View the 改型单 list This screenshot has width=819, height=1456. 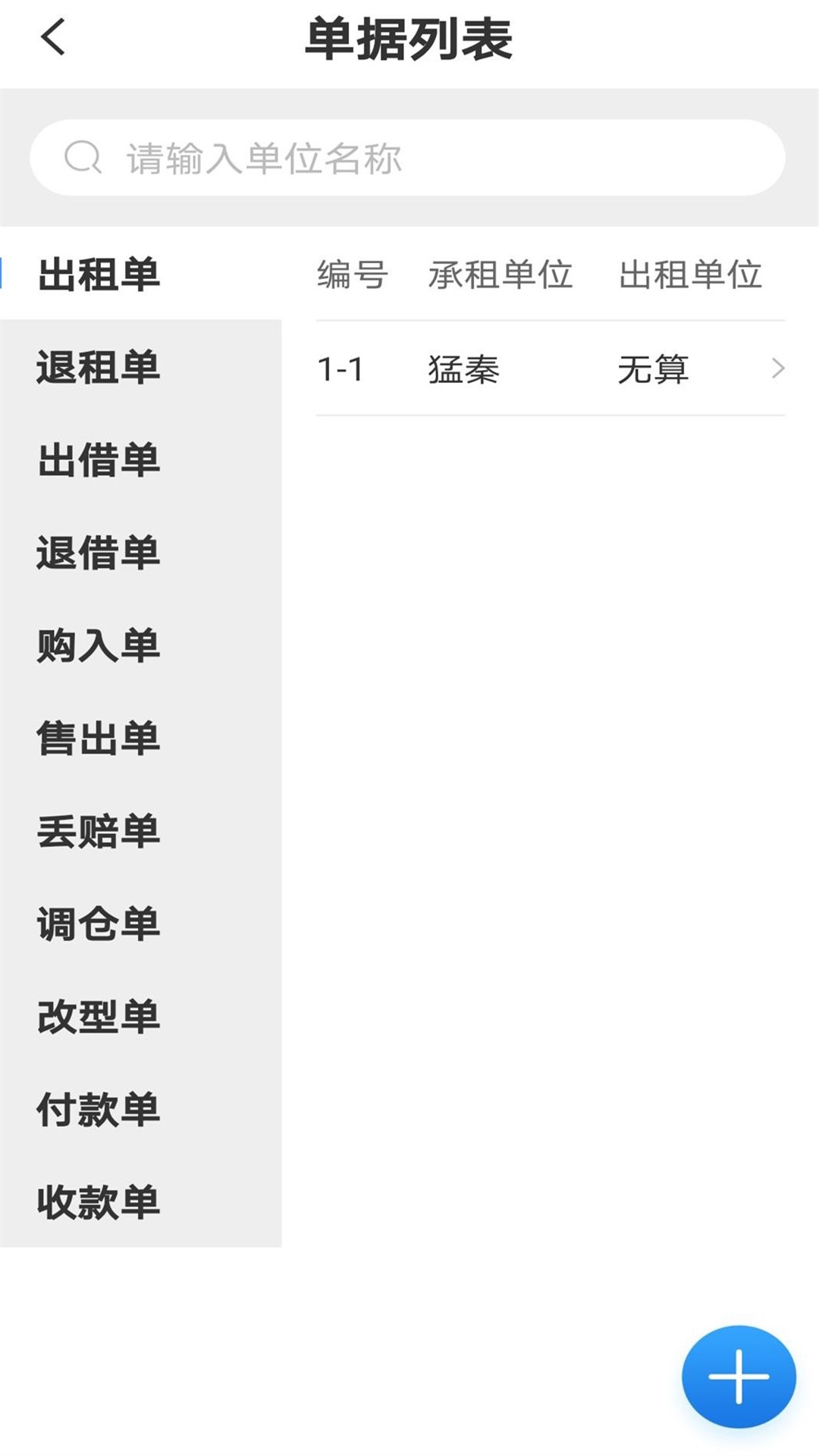point(99,1017)
